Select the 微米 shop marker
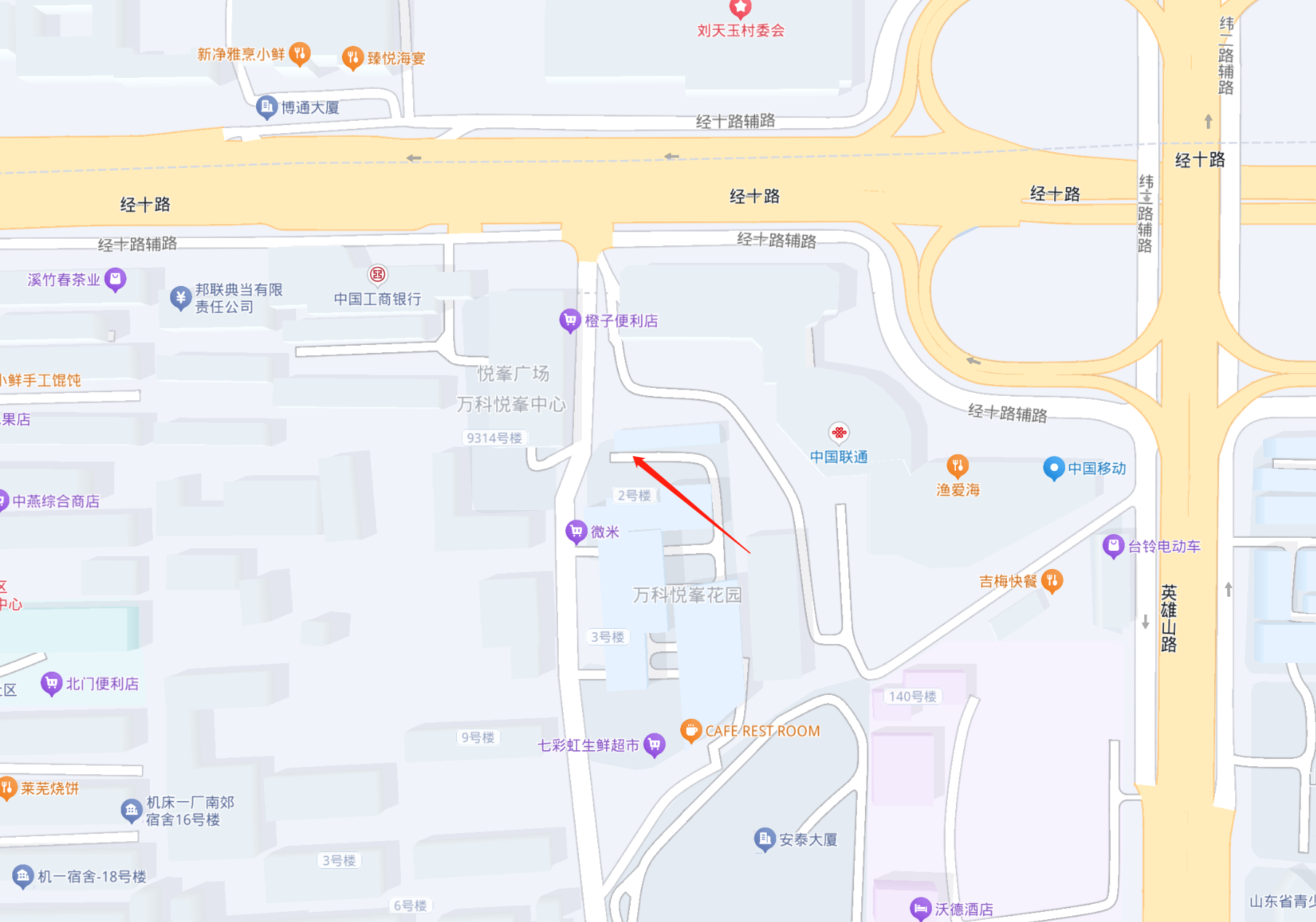The image size is (1316, 922). click(x=576, y=531)
